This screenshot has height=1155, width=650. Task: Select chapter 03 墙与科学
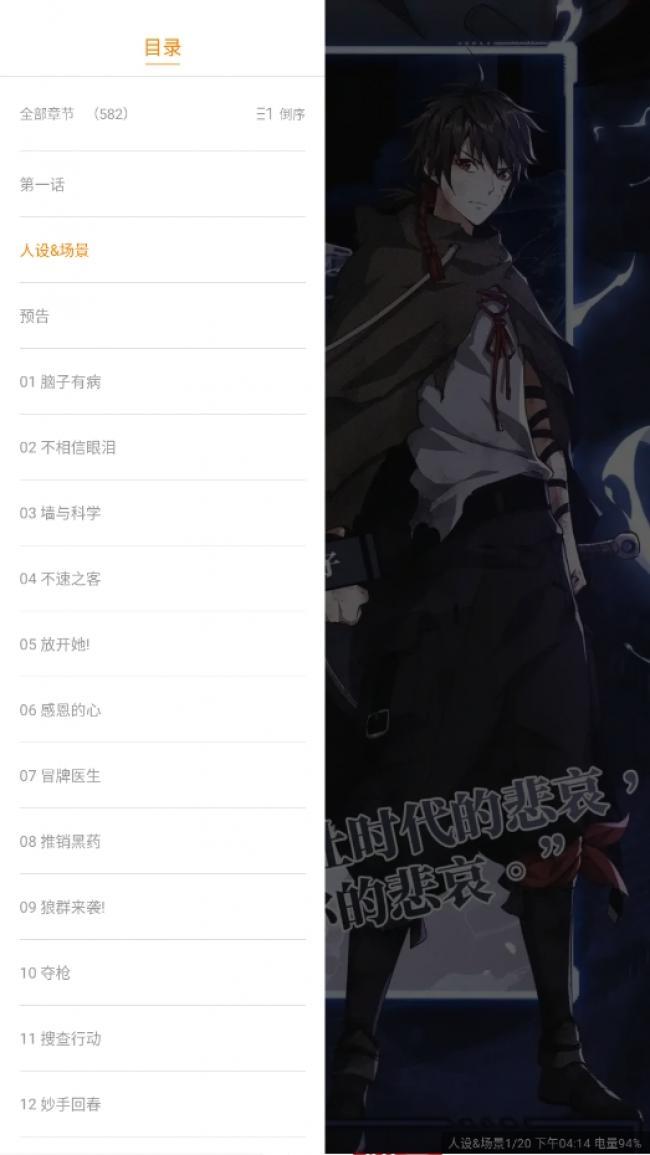coord(60,513)
